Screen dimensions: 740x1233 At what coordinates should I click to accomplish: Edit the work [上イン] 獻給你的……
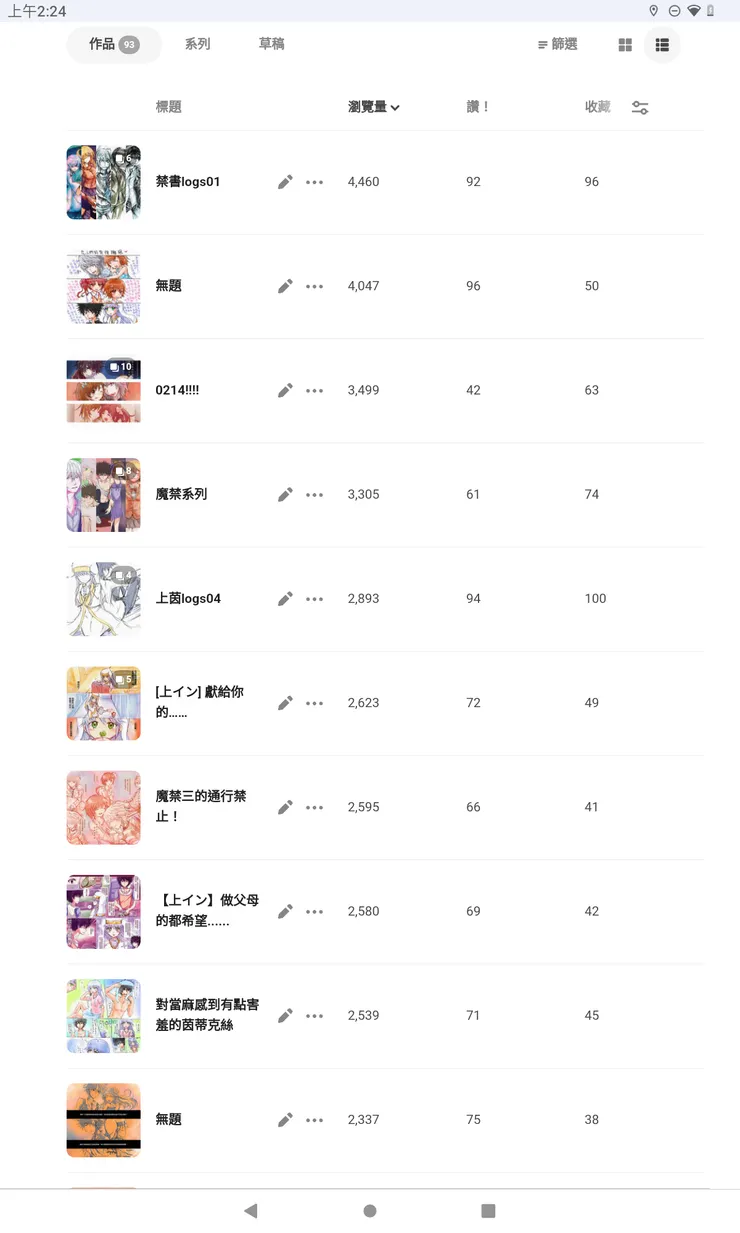coord(285,703)
